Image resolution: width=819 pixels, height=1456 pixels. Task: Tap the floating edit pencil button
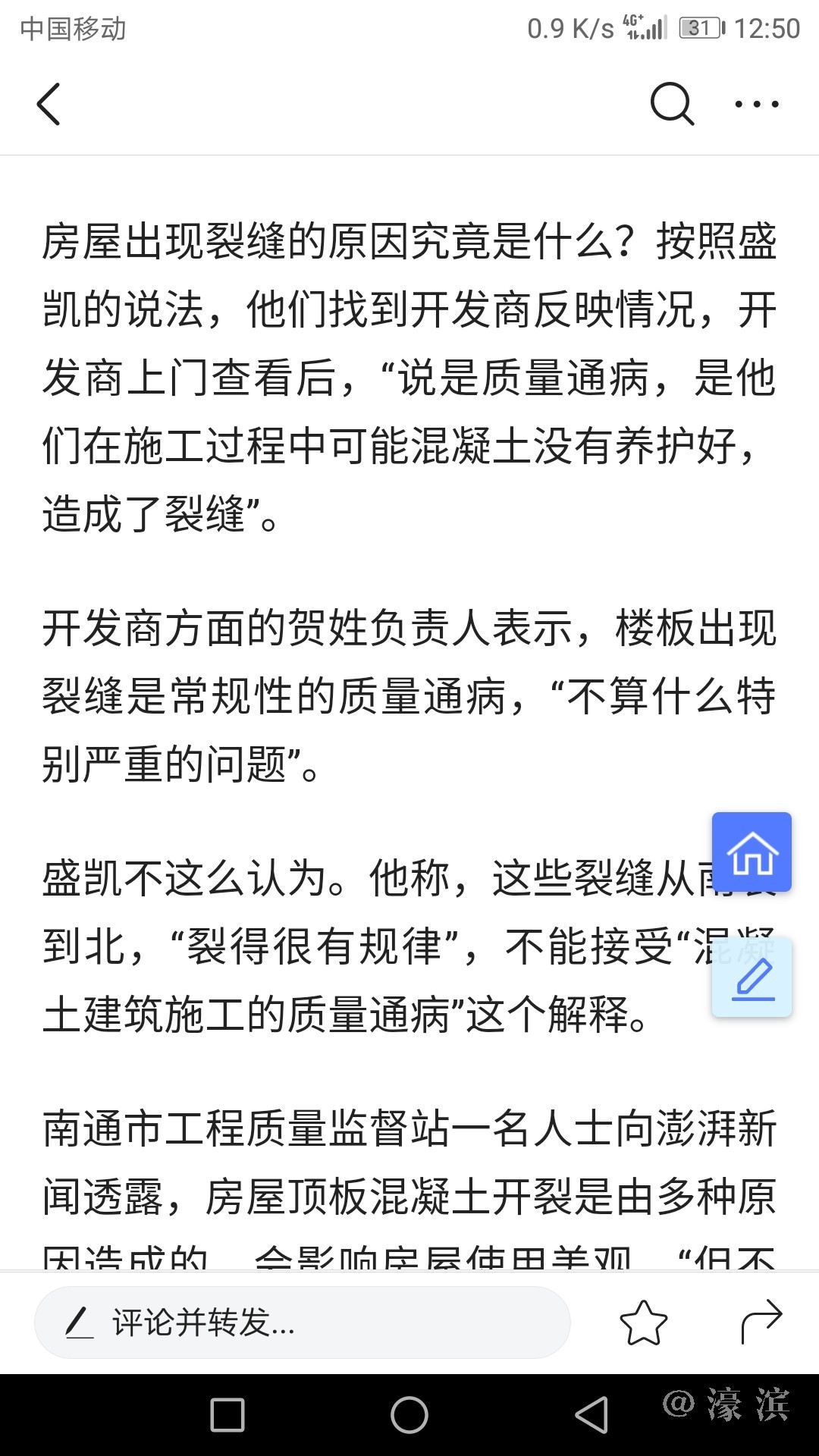pyautogui.click(x=752, y=978)
